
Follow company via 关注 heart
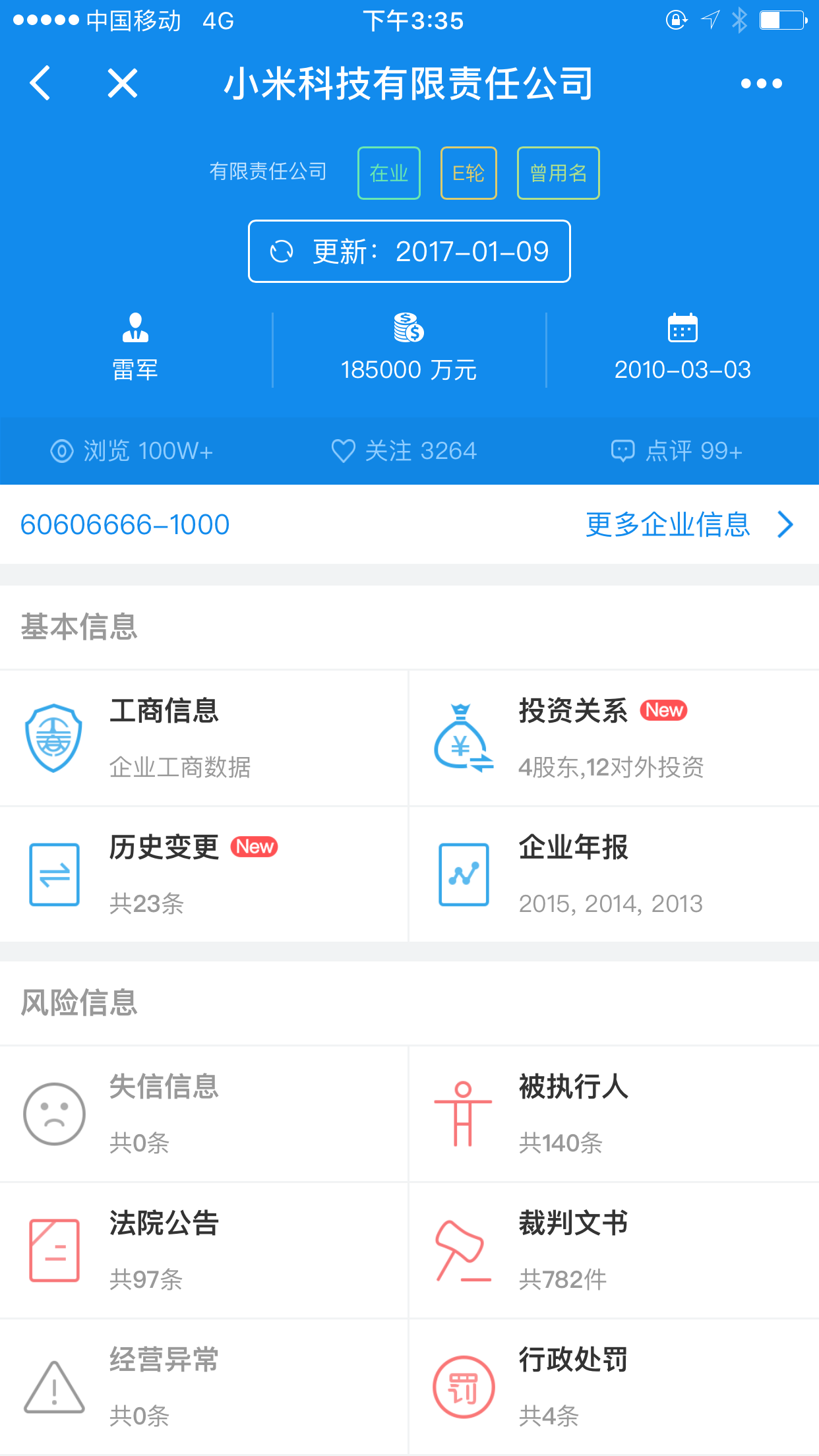404,451
